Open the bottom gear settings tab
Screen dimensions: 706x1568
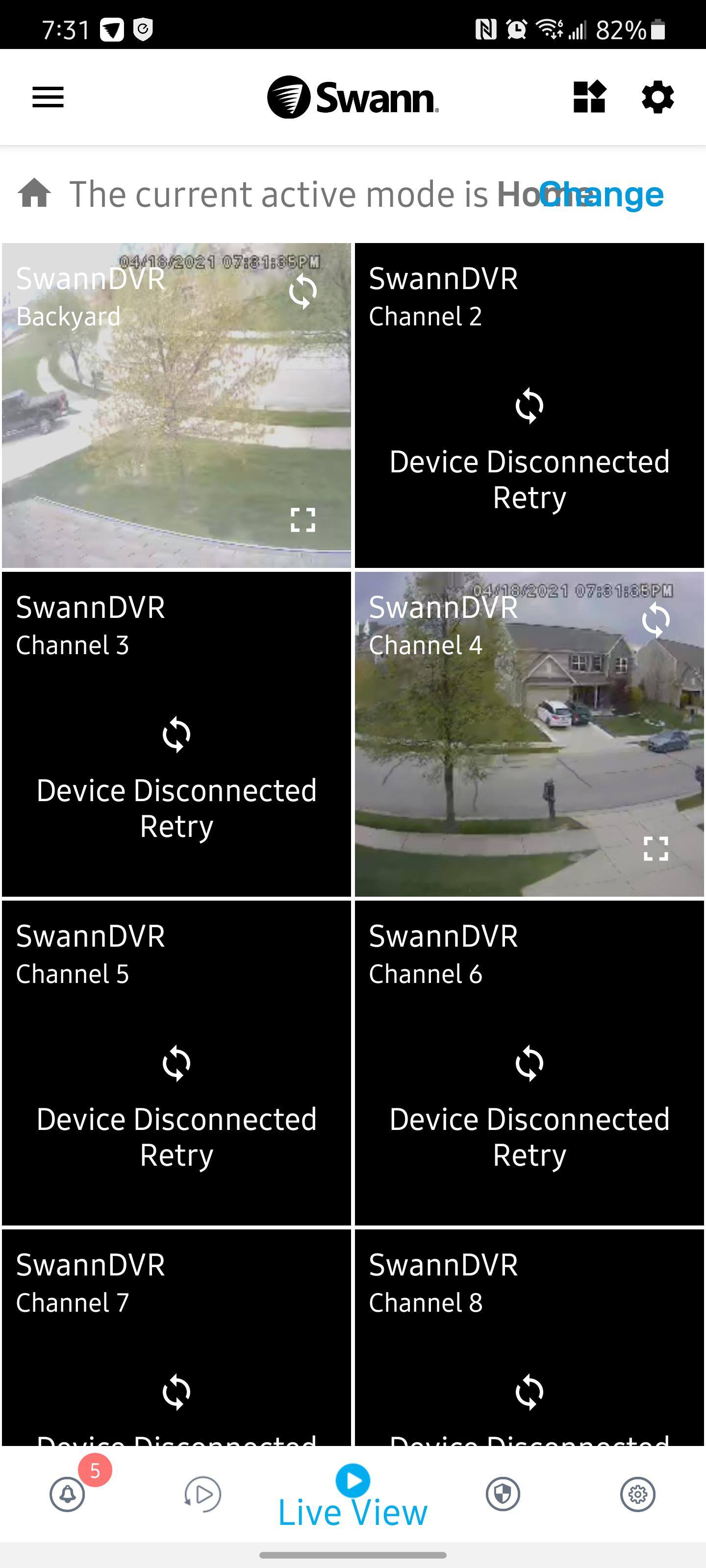(637, 1494)
